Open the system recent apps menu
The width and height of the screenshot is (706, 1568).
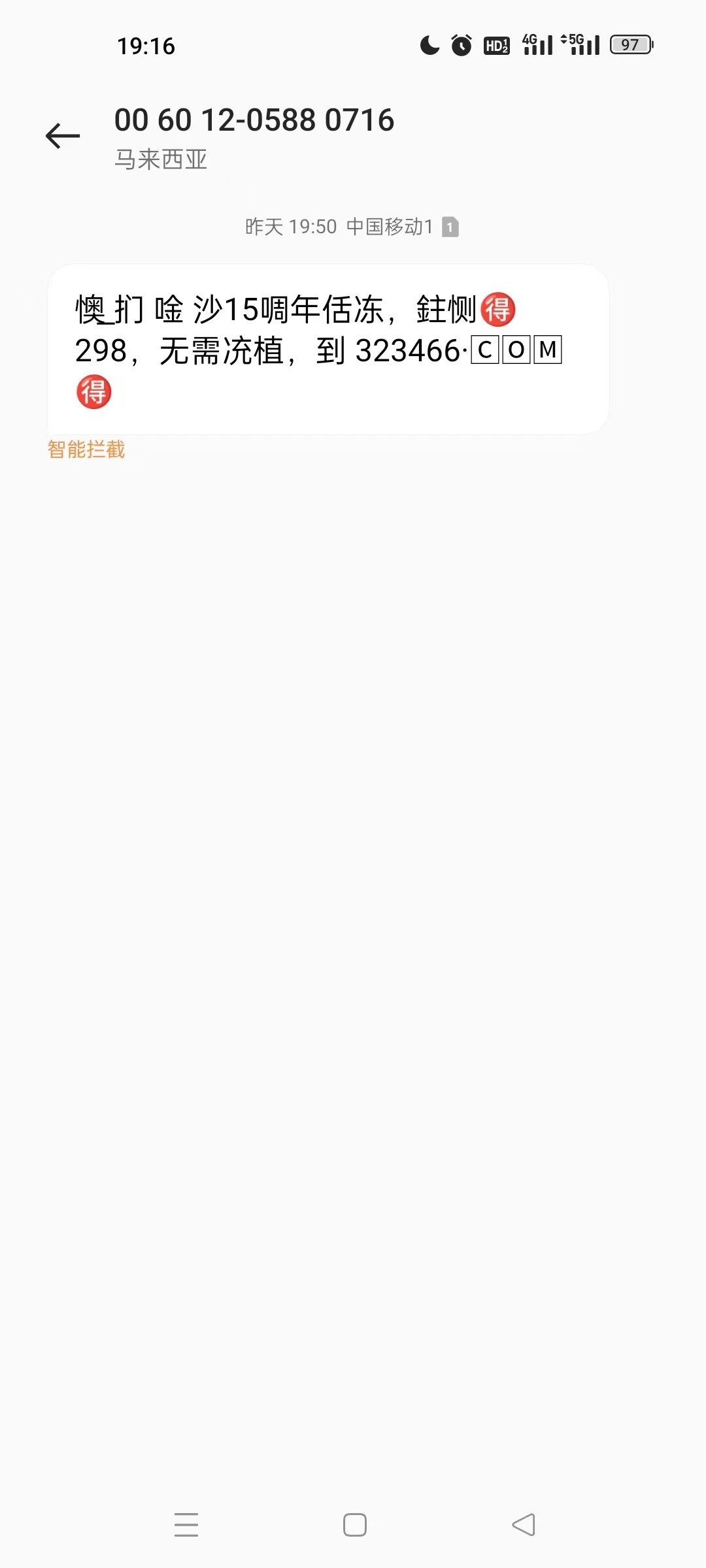[186, 1524]
